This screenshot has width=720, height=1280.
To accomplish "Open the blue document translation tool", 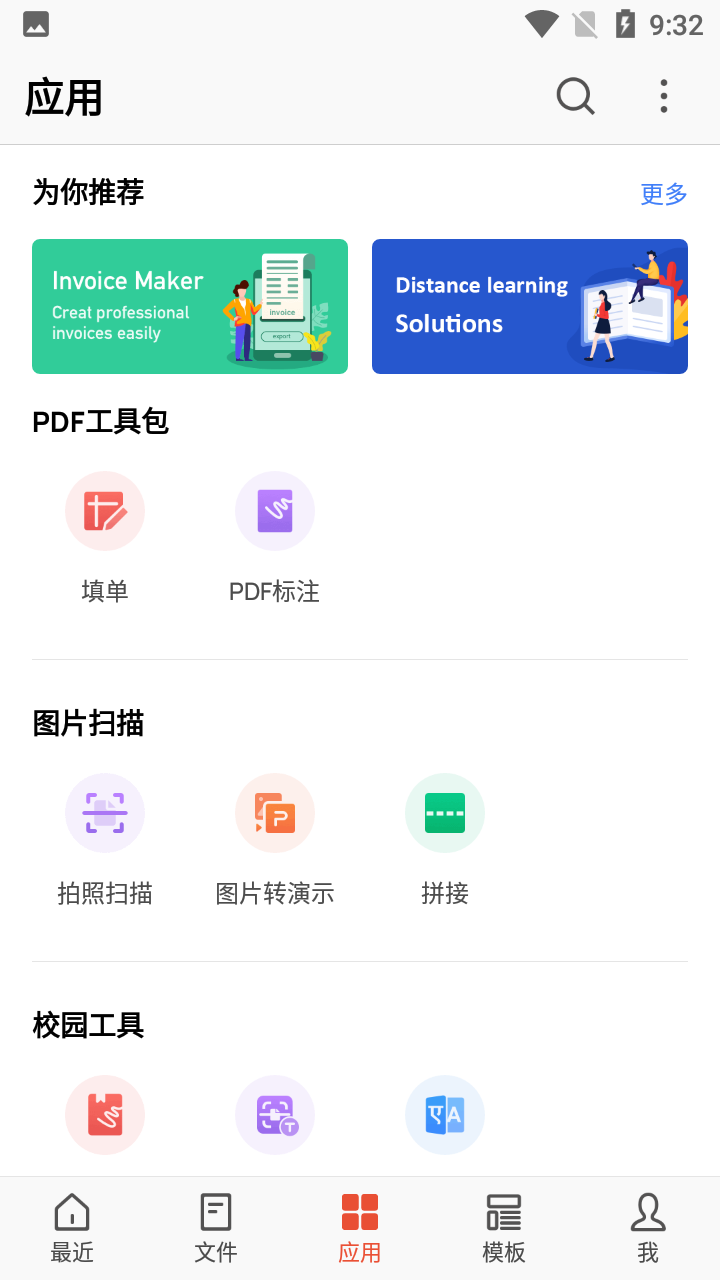I will [445, 1114].
